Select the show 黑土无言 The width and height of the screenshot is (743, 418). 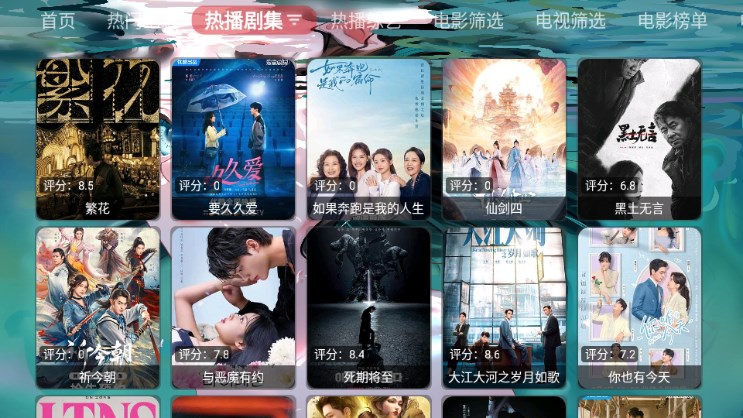pos(639,138)
